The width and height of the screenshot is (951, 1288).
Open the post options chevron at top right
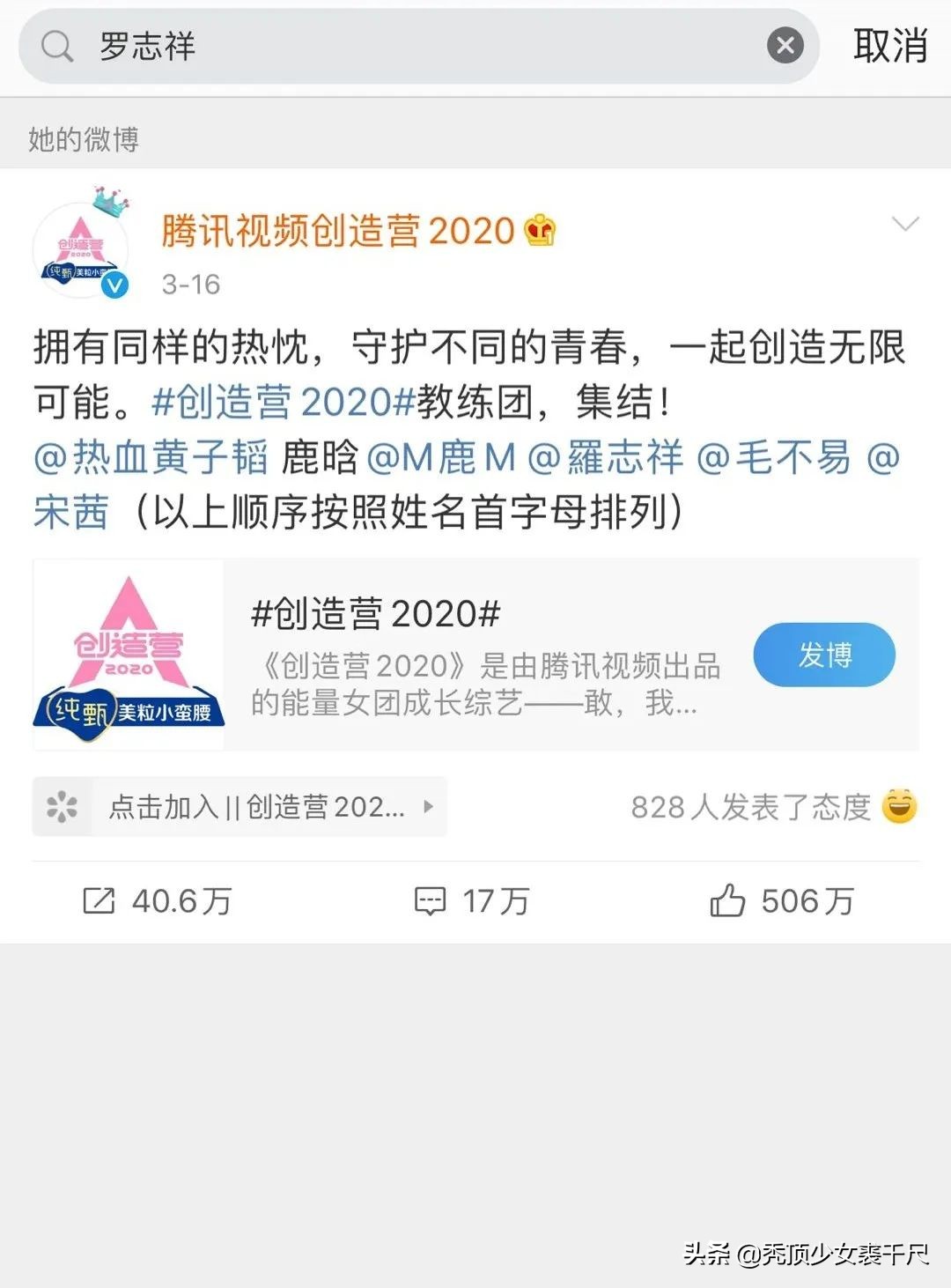tap(904, 224)
